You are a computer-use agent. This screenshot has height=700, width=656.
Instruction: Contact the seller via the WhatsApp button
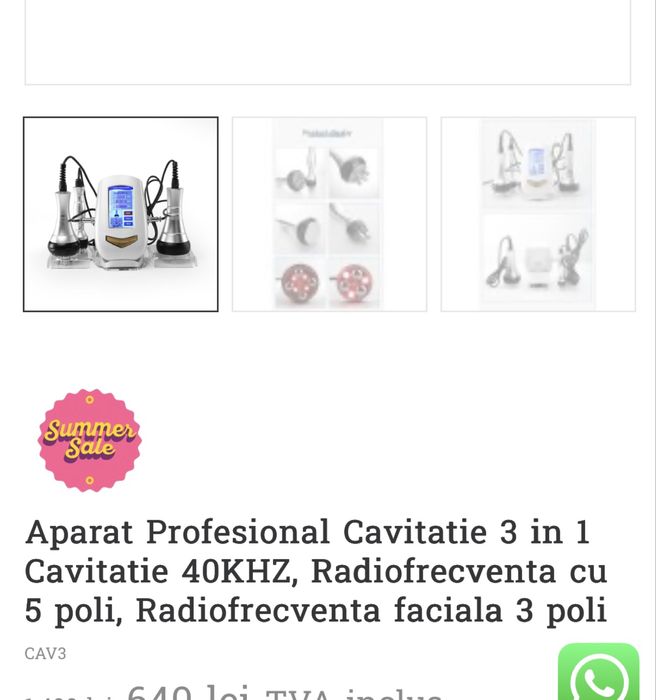pos(598,676)
